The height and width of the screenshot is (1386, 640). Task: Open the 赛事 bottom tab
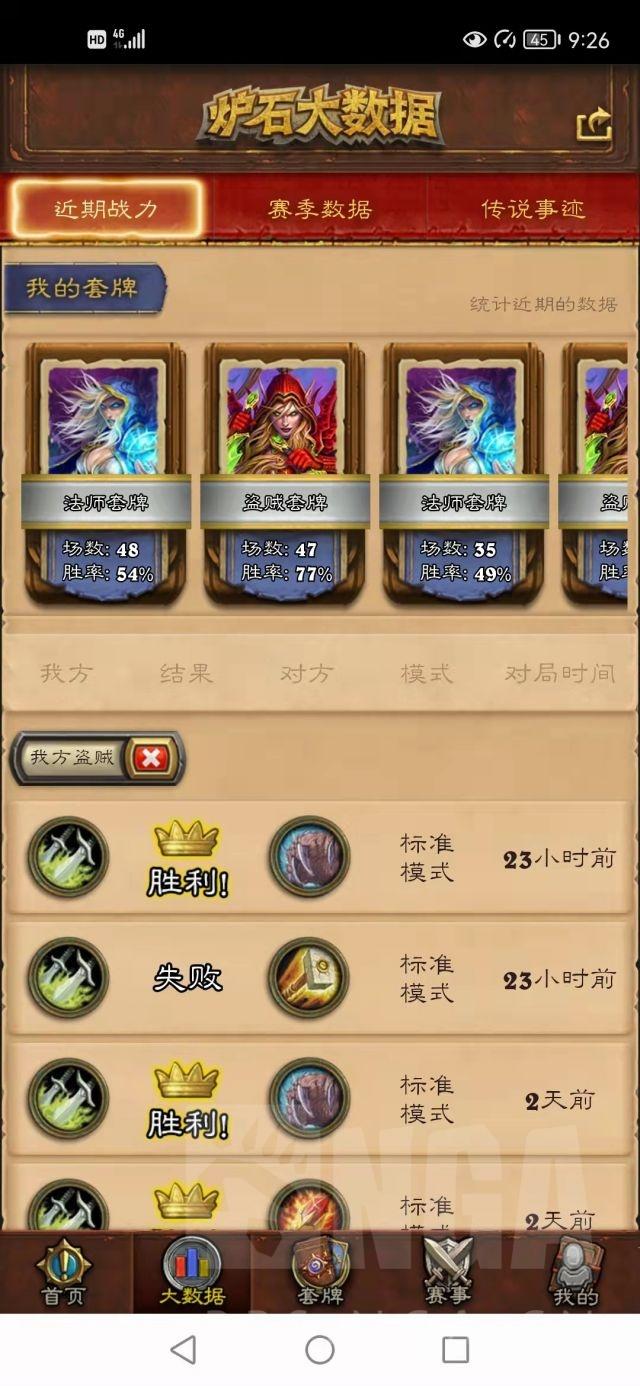447,1272
